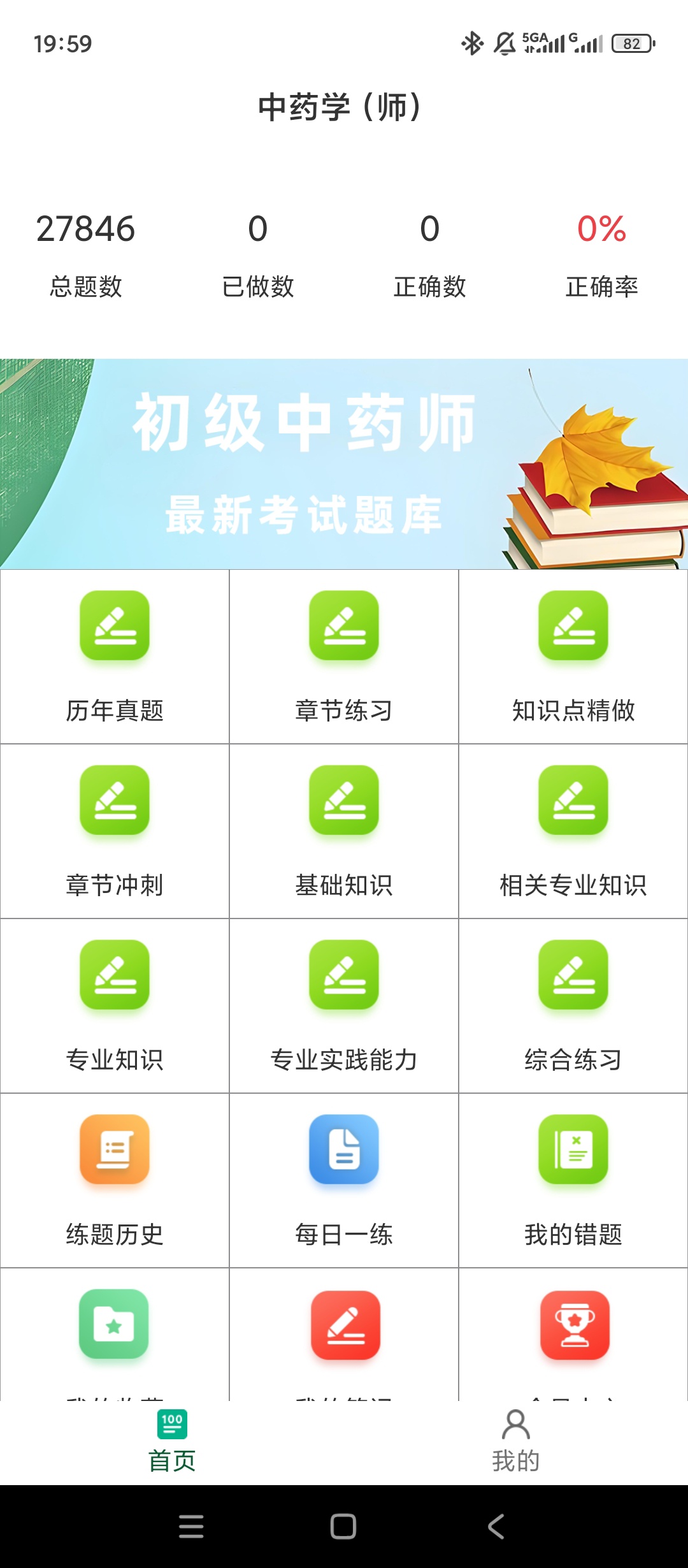This screenshot has height=1568, width=688.
Task: Open the red pencil notes tile
Action: [344, 1335]
